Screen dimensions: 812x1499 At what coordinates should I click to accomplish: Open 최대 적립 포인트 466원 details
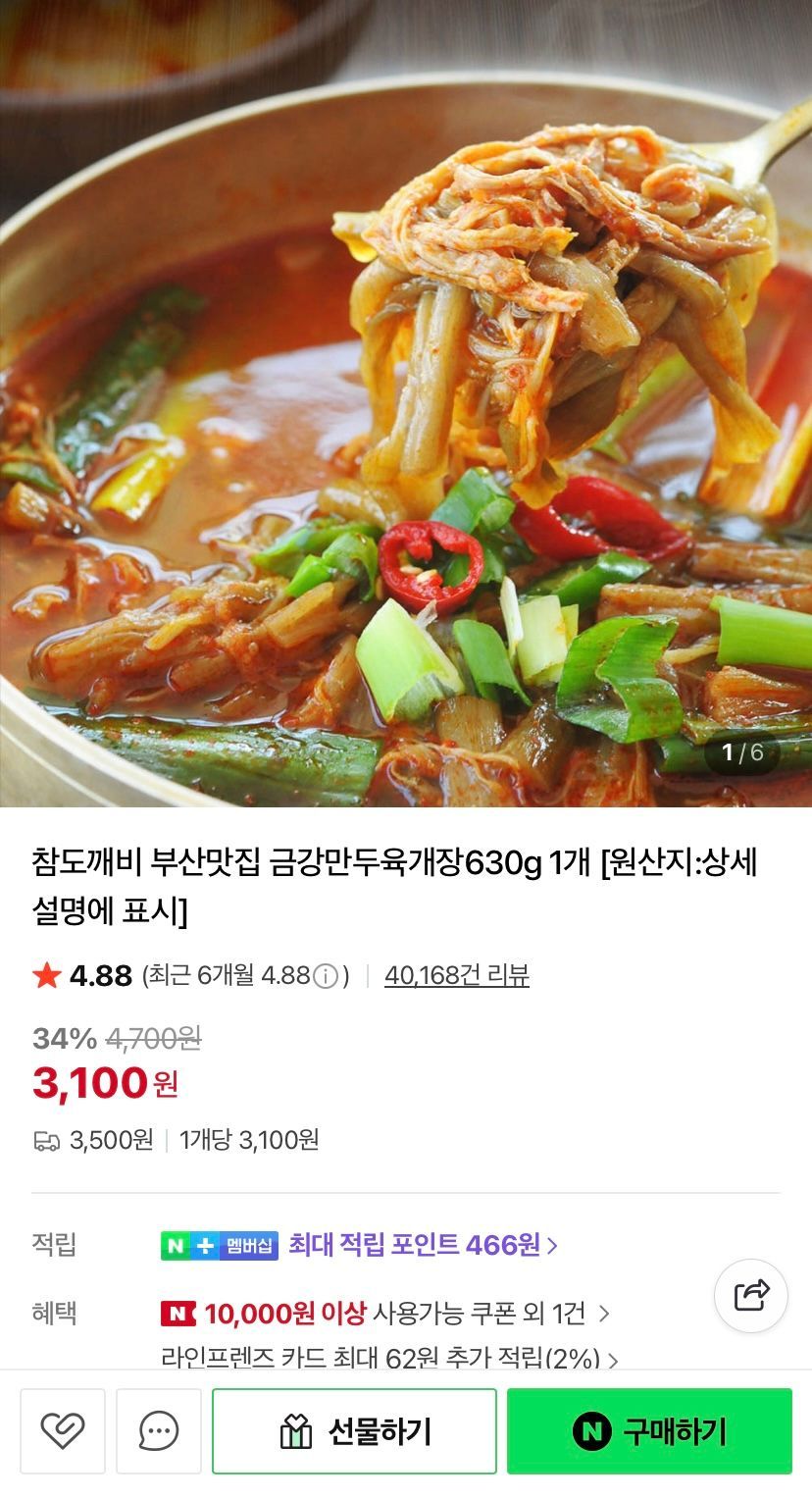coord(423,1245)
